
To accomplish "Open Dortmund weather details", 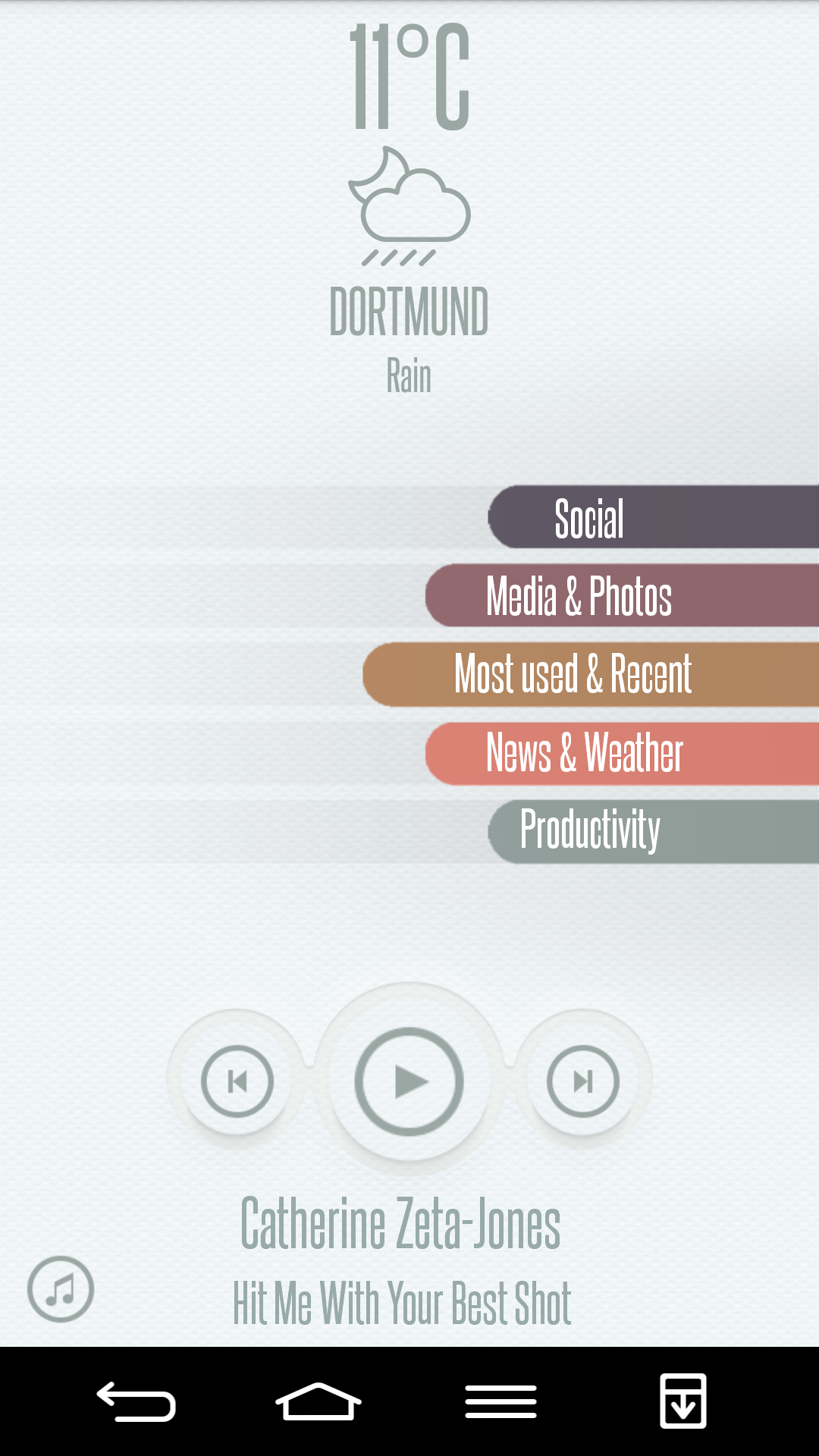I will pyautogui.click(x=409, y=311).
